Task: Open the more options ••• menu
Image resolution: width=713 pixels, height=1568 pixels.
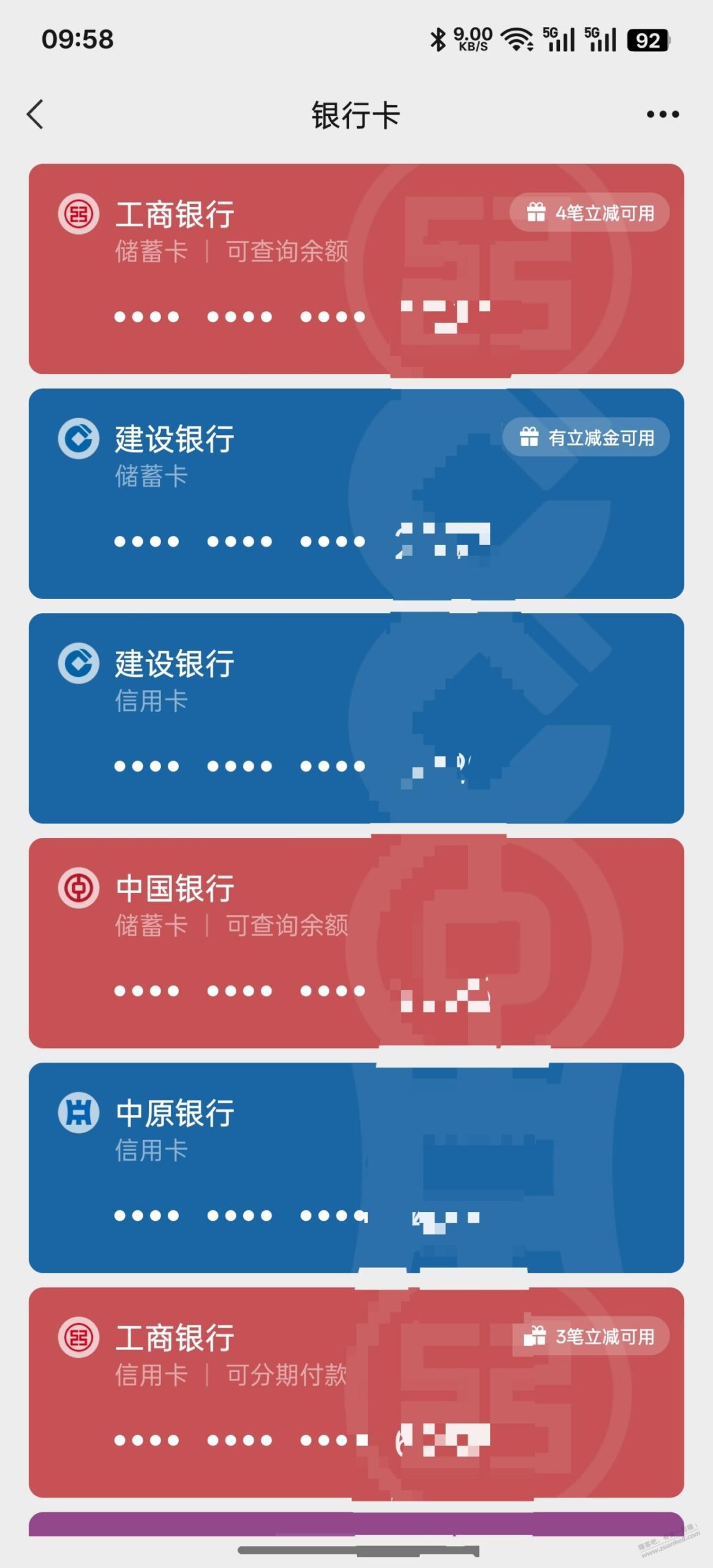Action: pos(663,113)
